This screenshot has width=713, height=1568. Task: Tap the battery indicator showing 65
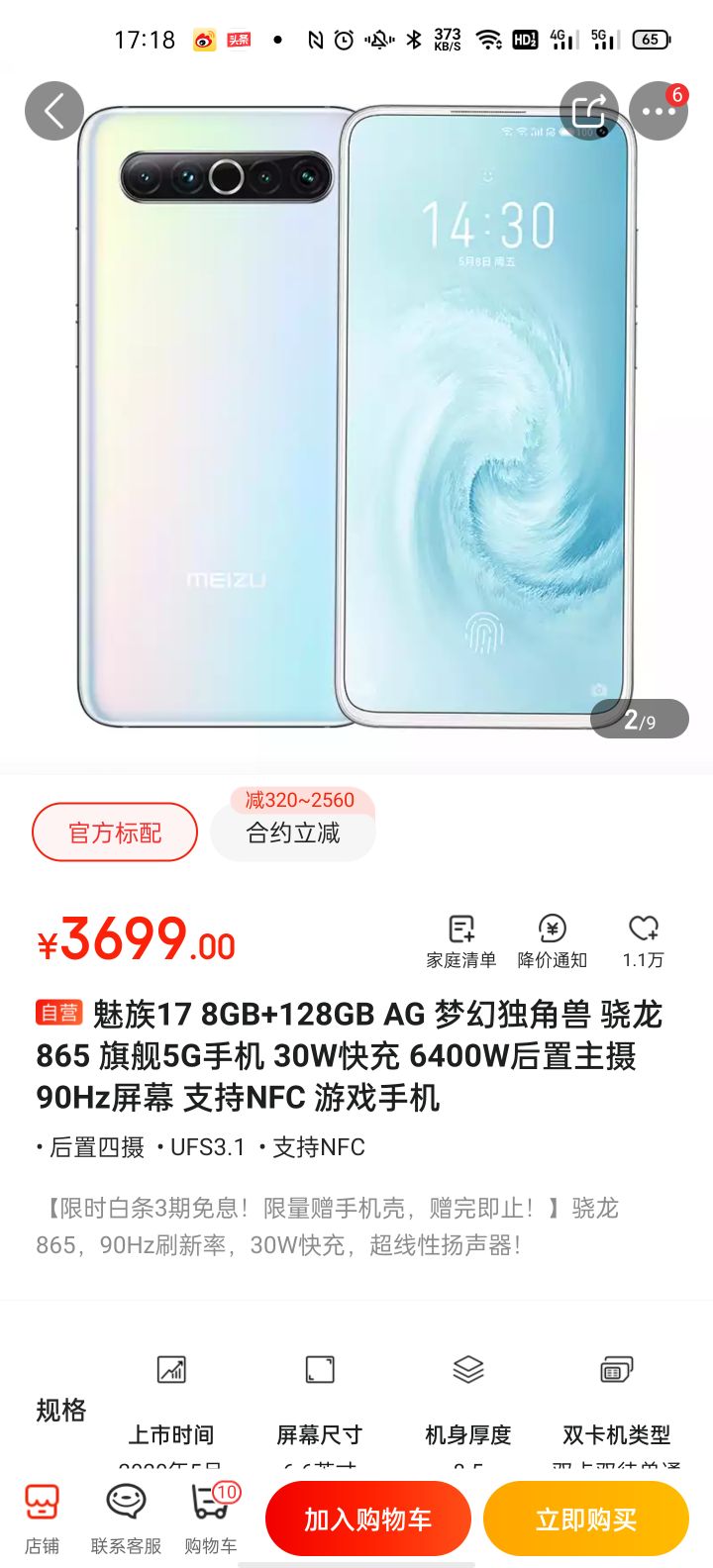652,40
